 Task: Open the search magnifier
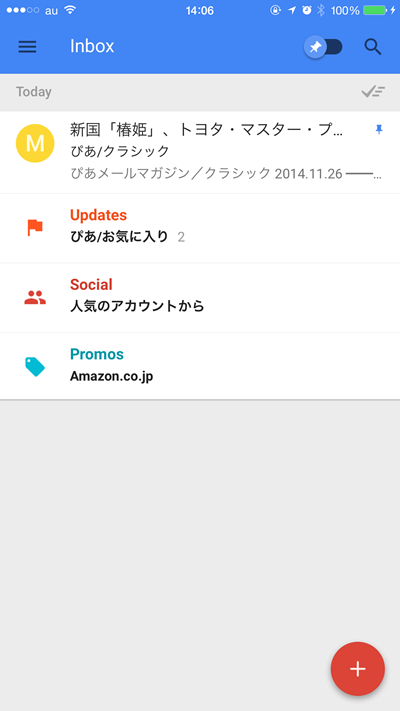pyautogui.click(x=373, y=47)
